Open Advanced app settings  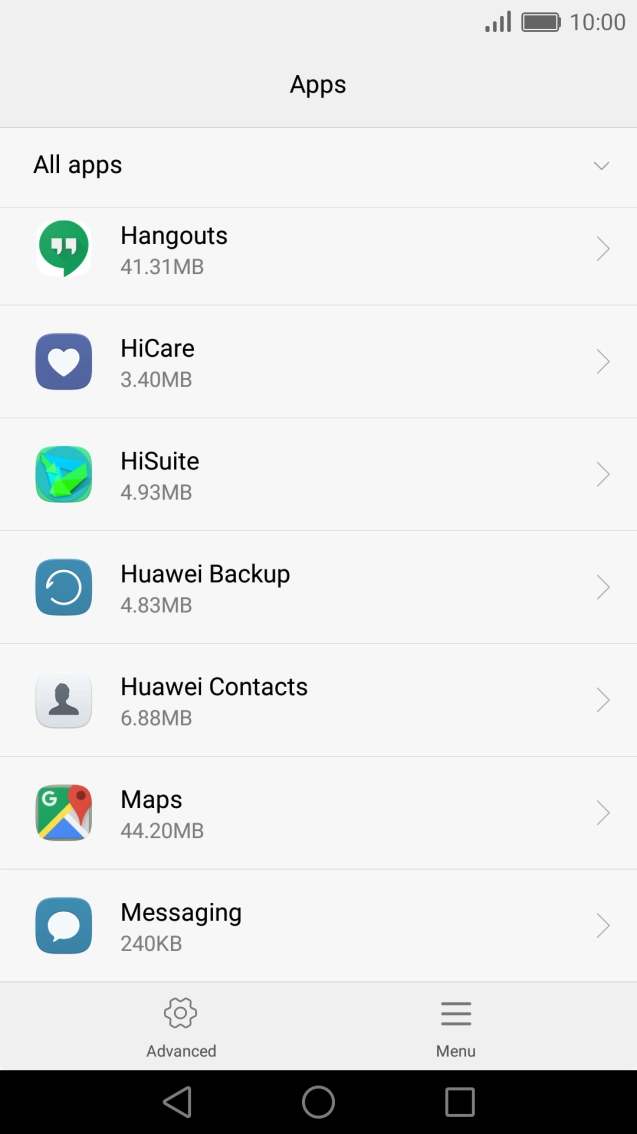181,1027
